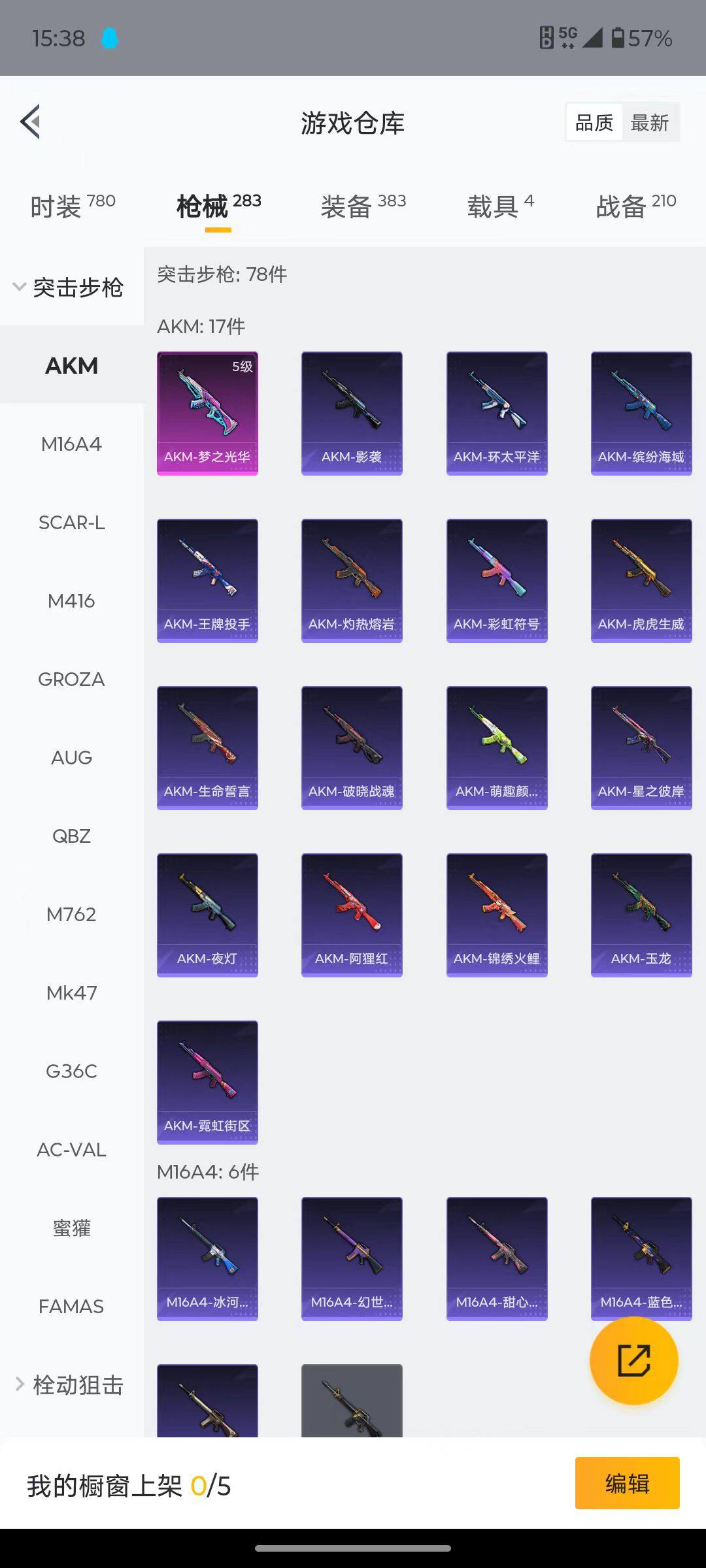View the AKM-霓虹街区 skin
The image size is (706, 1568).
click(207, 1083)
